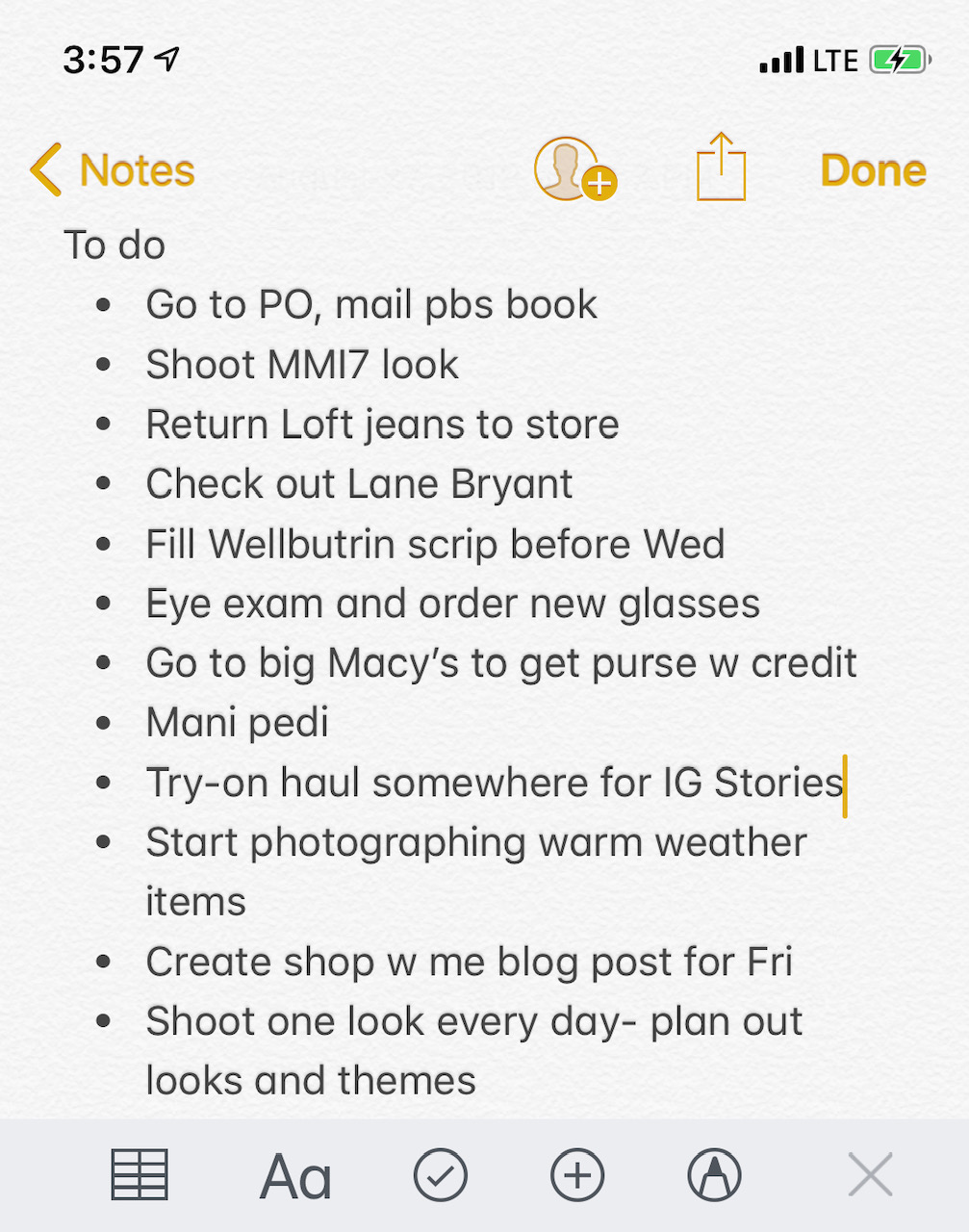
Task: Place cursor in the Mani pedi line
Action: tap(238, 723)
